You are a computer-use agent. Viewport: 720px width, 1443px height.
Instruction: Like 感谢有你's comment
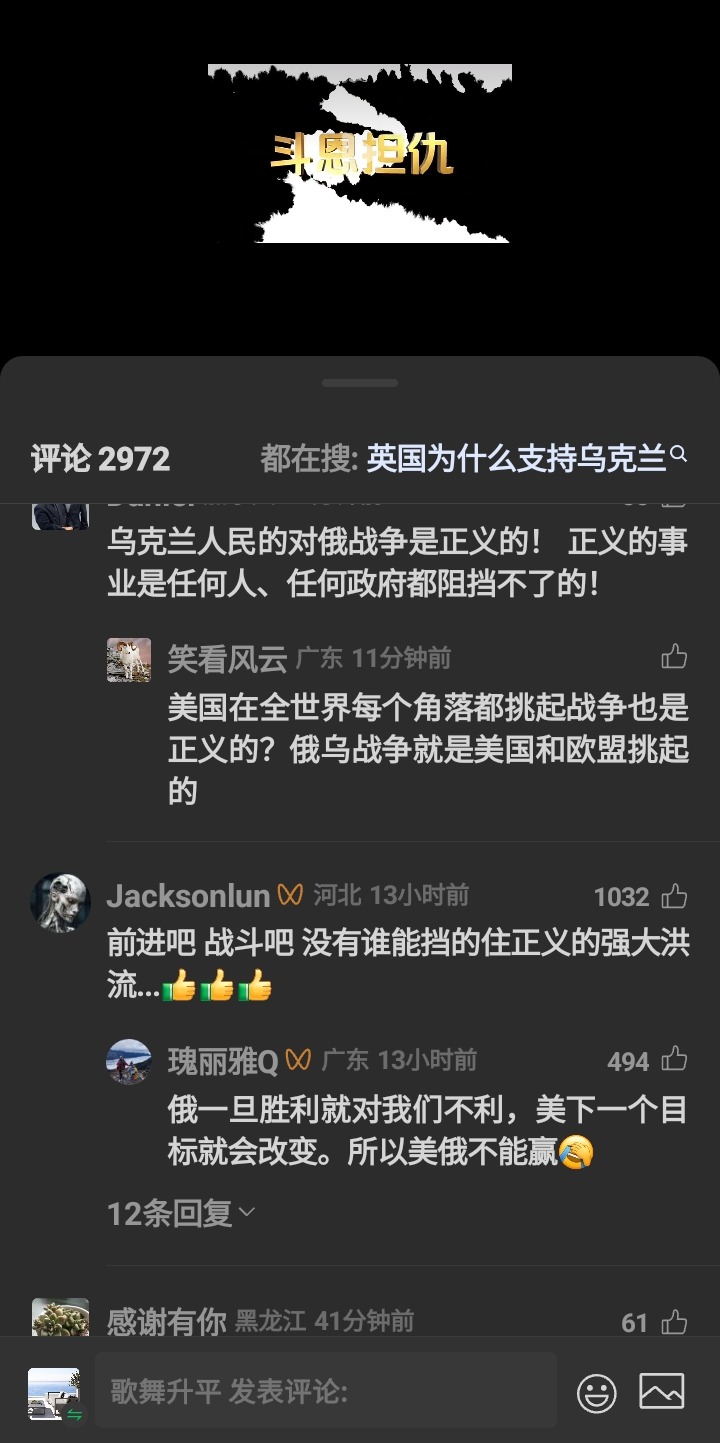(674, 1322)
